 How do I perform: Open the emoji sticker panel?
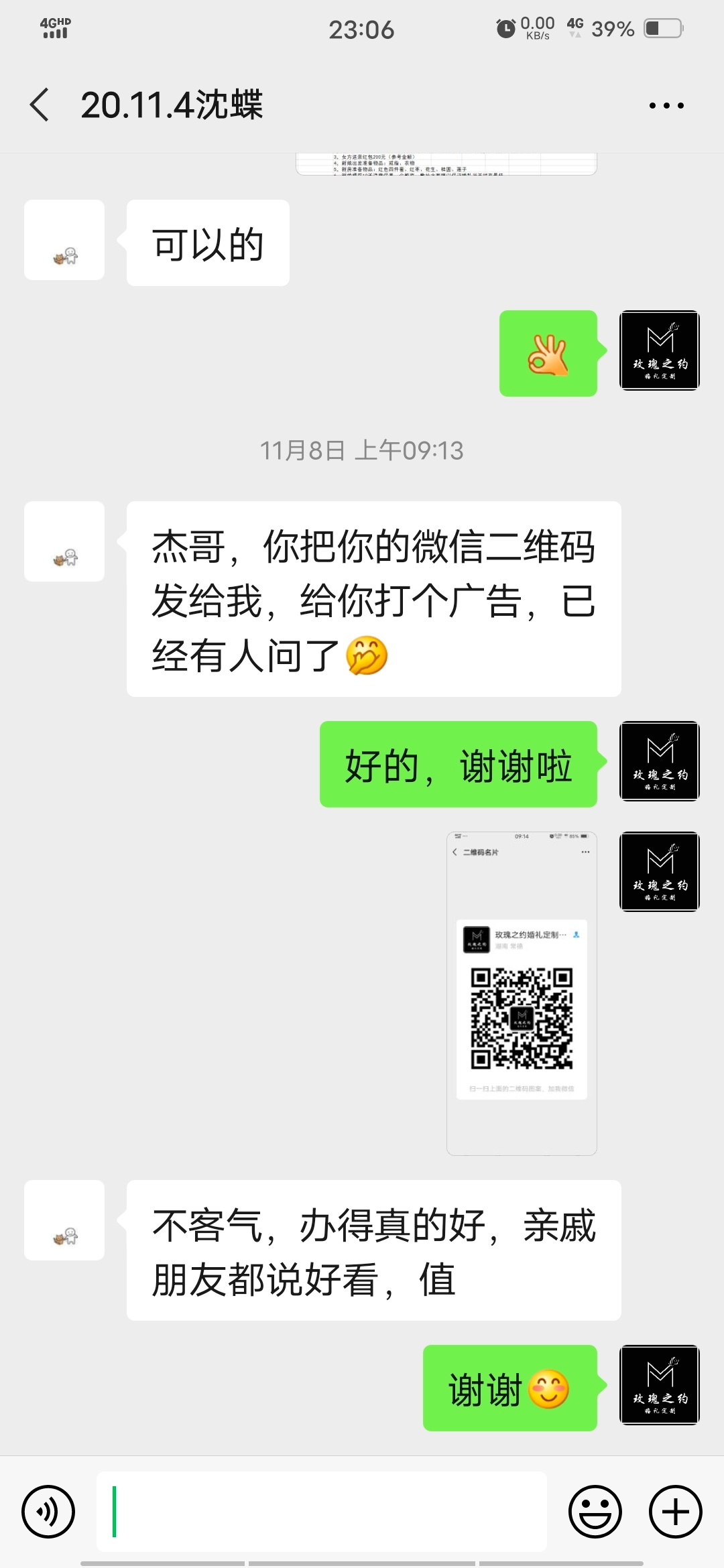pos(595,1512)
